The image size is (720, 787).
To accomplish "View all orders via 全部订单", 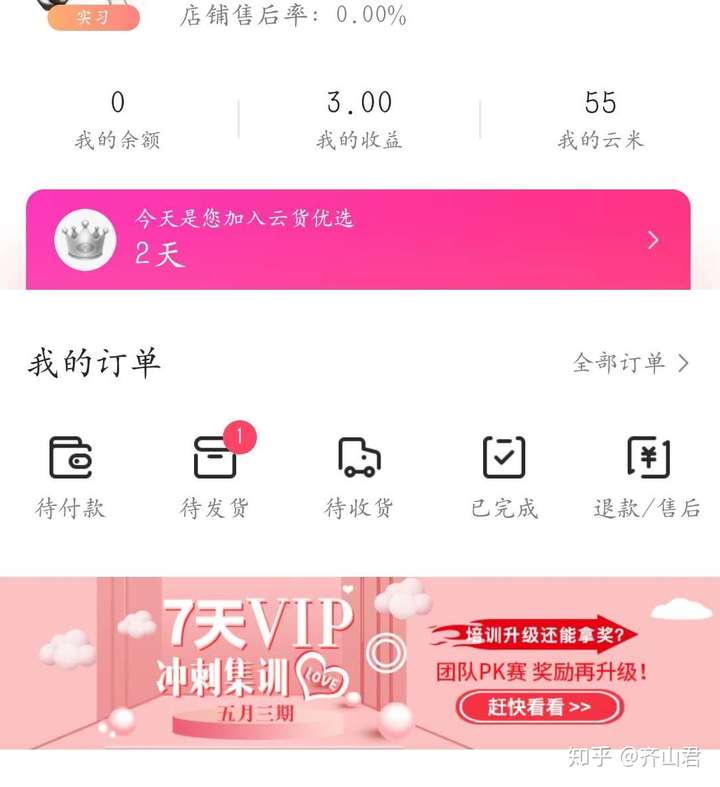I will (x=630, y=363).
